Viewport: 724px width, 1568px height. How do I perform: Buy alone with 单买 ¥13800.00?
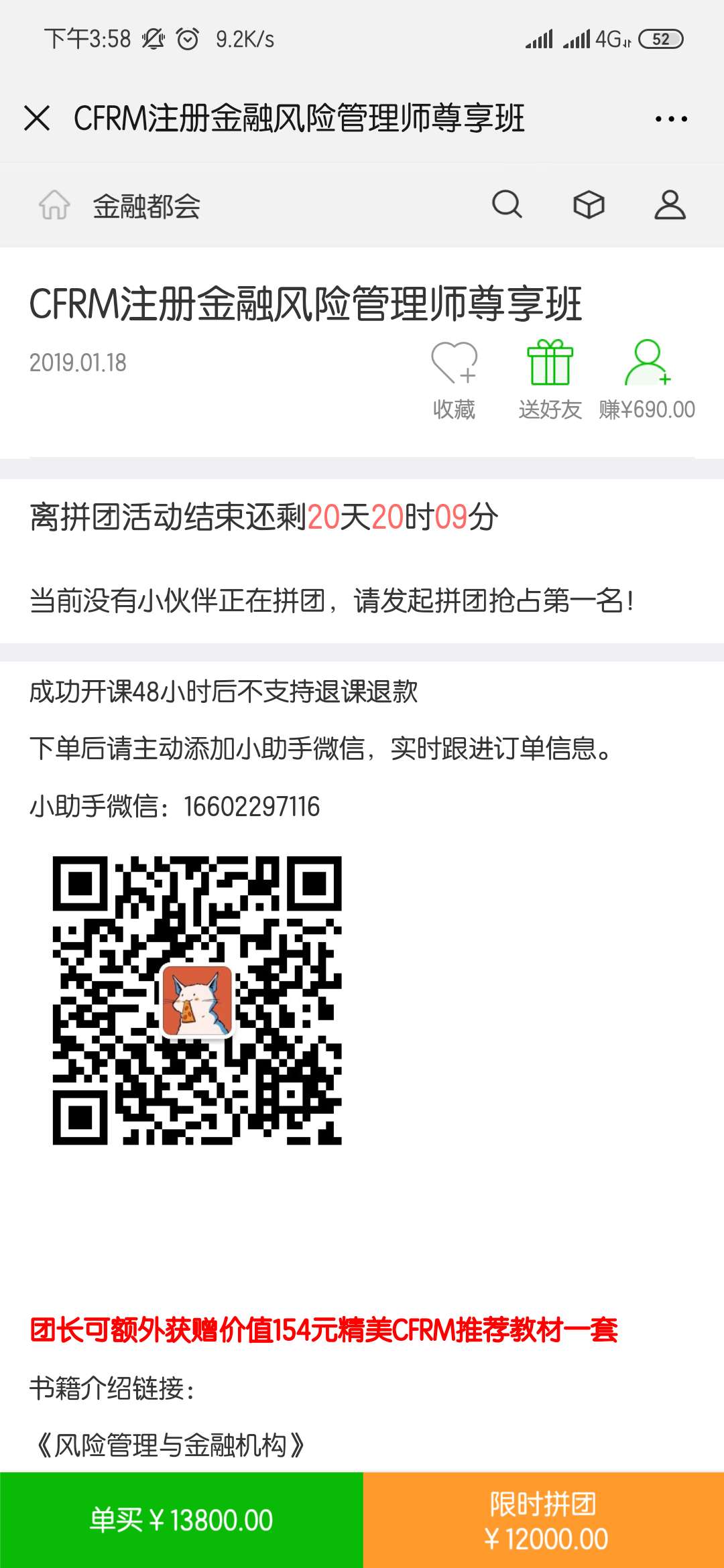[x=181, y=1520]
